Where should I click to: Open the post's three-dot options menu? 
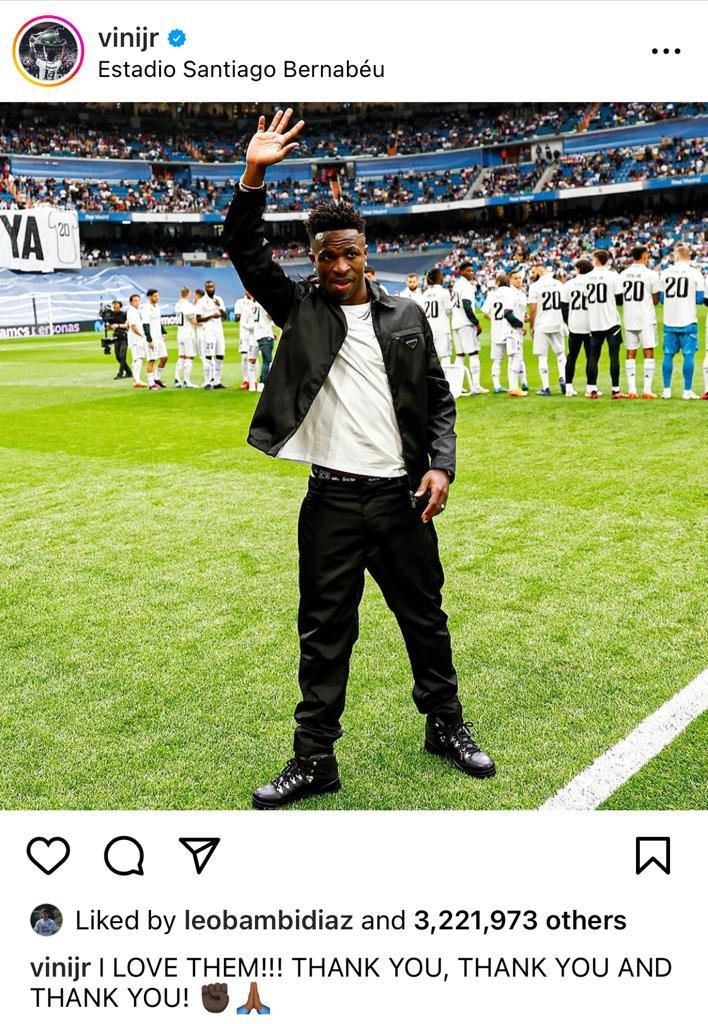click(665, 51)
